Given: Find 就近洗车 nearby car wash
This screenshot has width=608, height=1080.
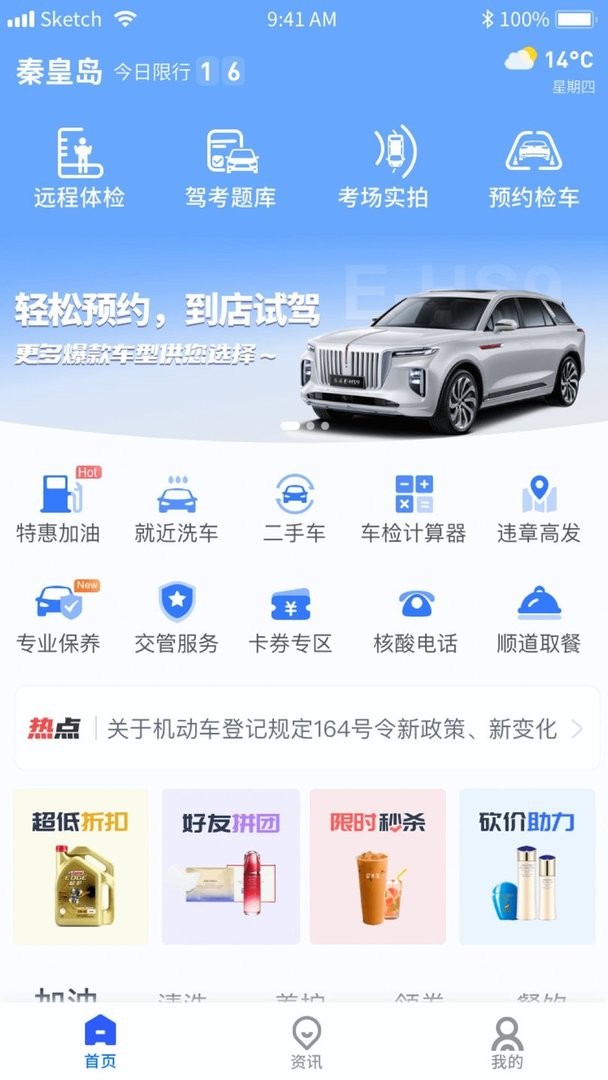Looking at the screenshot, I should tap(177, 507).
